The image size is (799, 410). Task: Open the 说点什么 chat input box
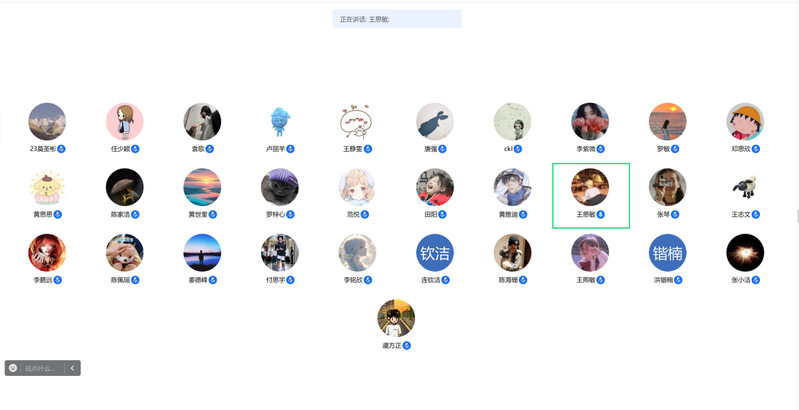pos(39,368)
